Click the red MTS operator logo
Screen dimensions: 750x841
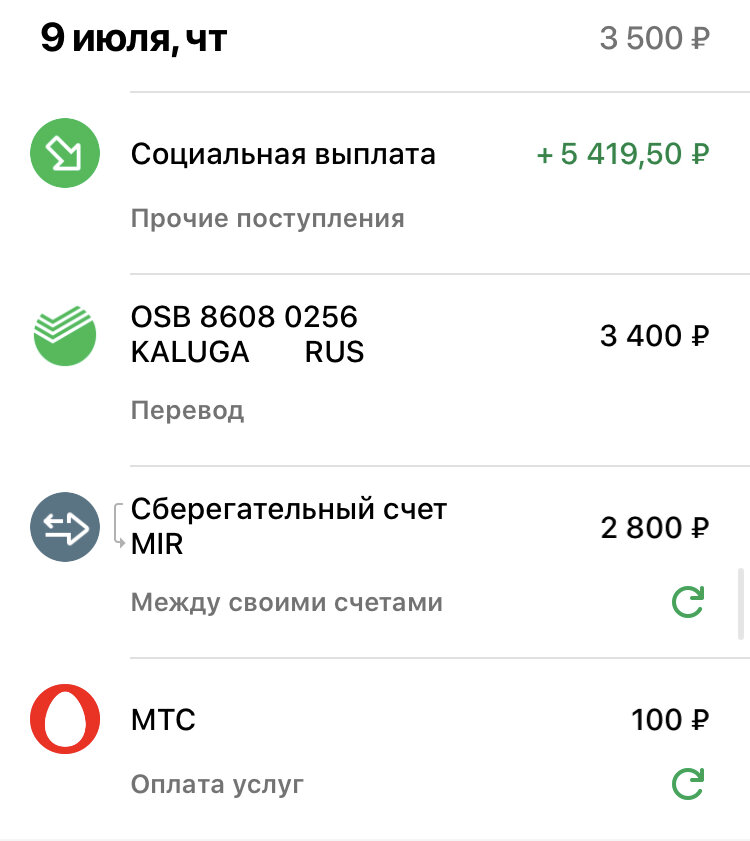pyautogui.click(x=65, y=718)
